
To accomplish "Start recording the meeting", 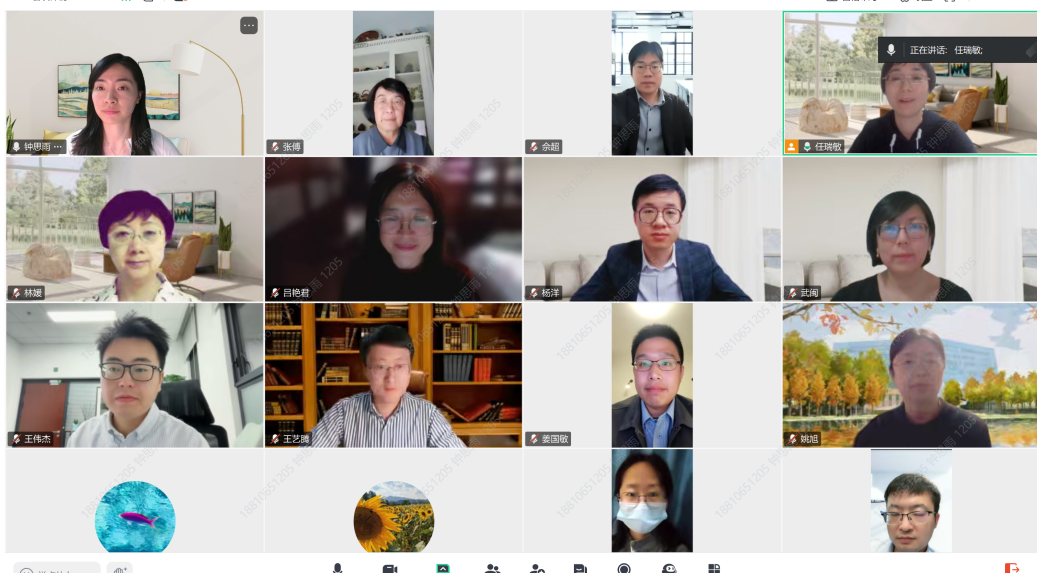I will tap(624, 568).
